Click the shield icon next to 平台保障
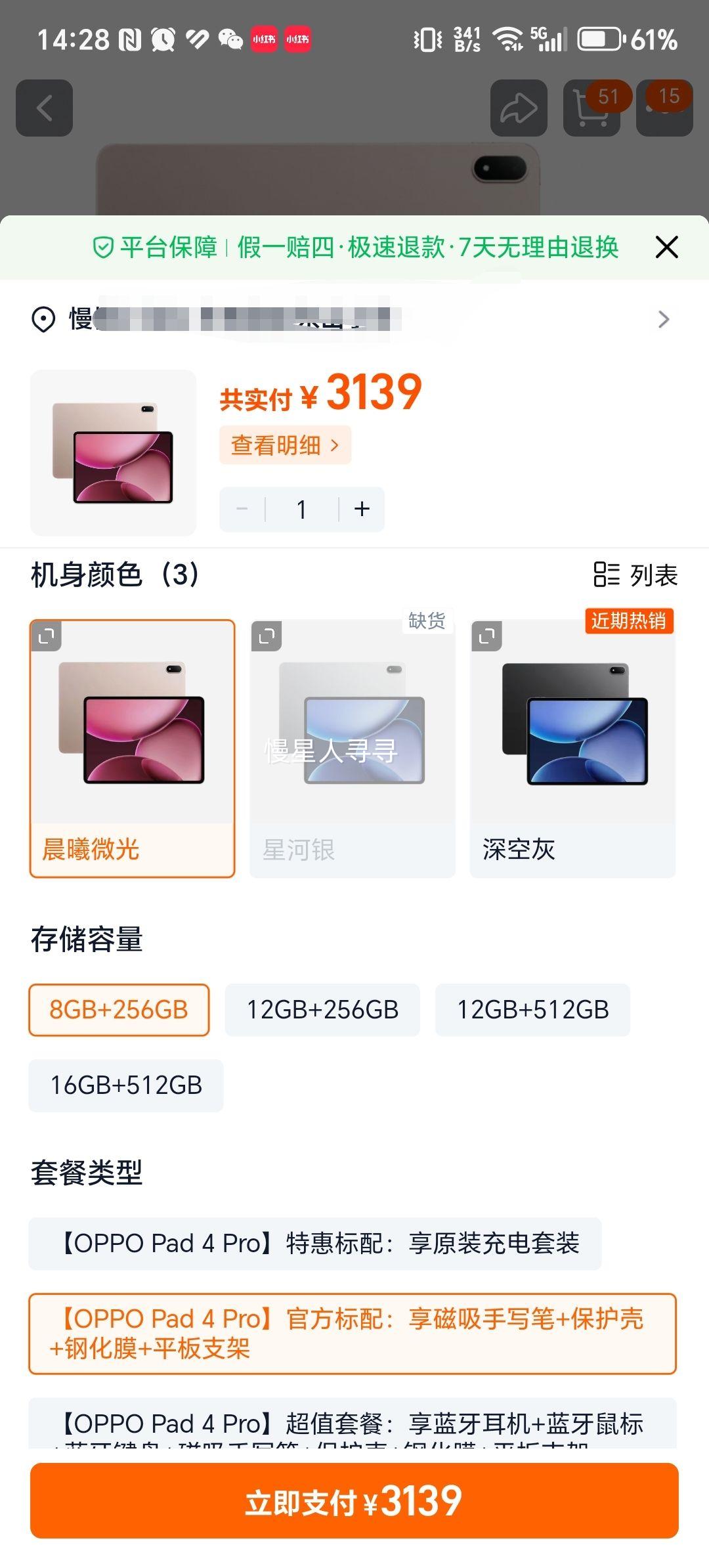Viewport: 709px width, 1568px height. click(x=102, y=248)
